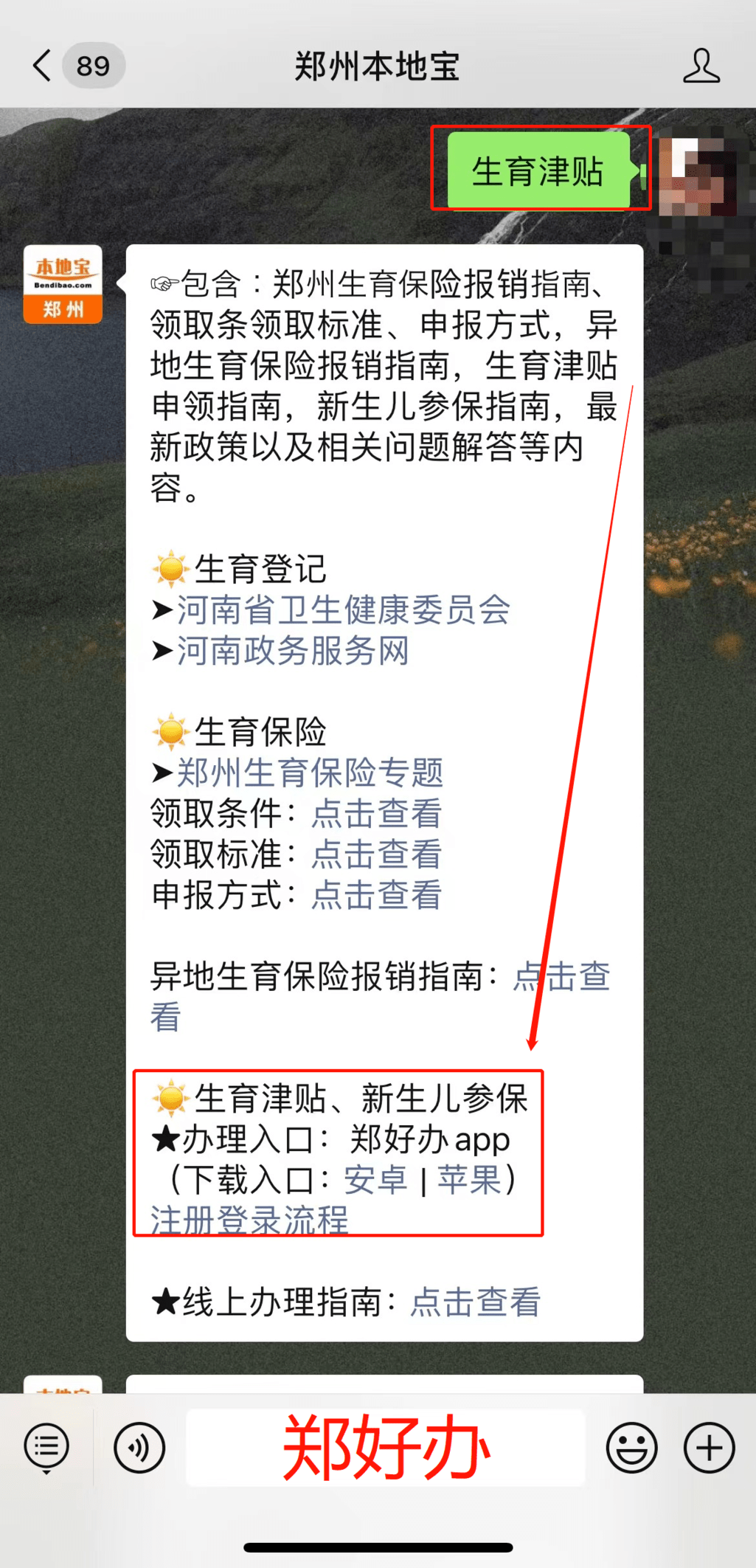
Task: View 申报方式 details link
Action: click(x=376, y=895)
